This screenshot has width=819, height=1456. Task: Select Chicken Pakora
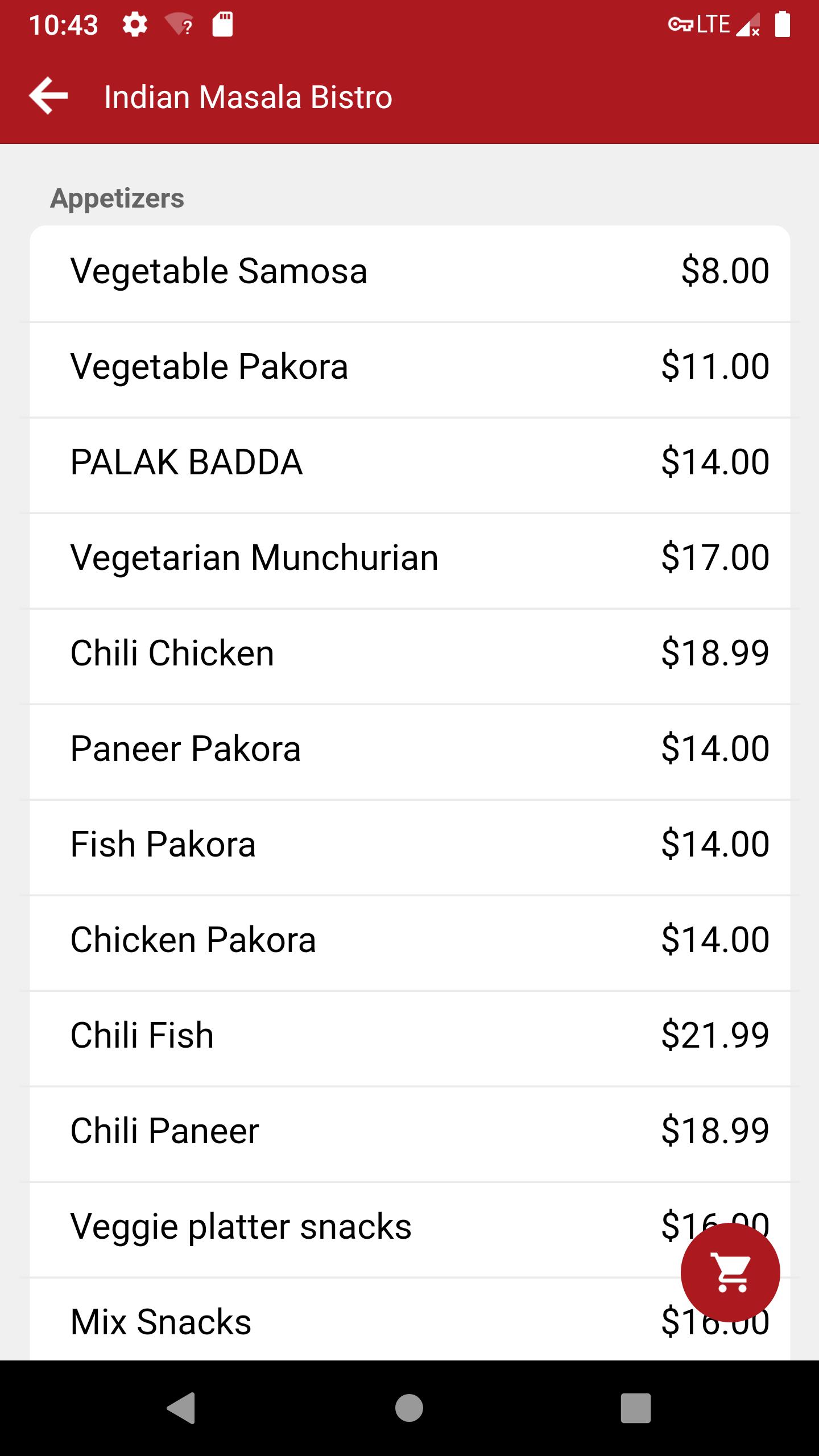click(409, 943)
